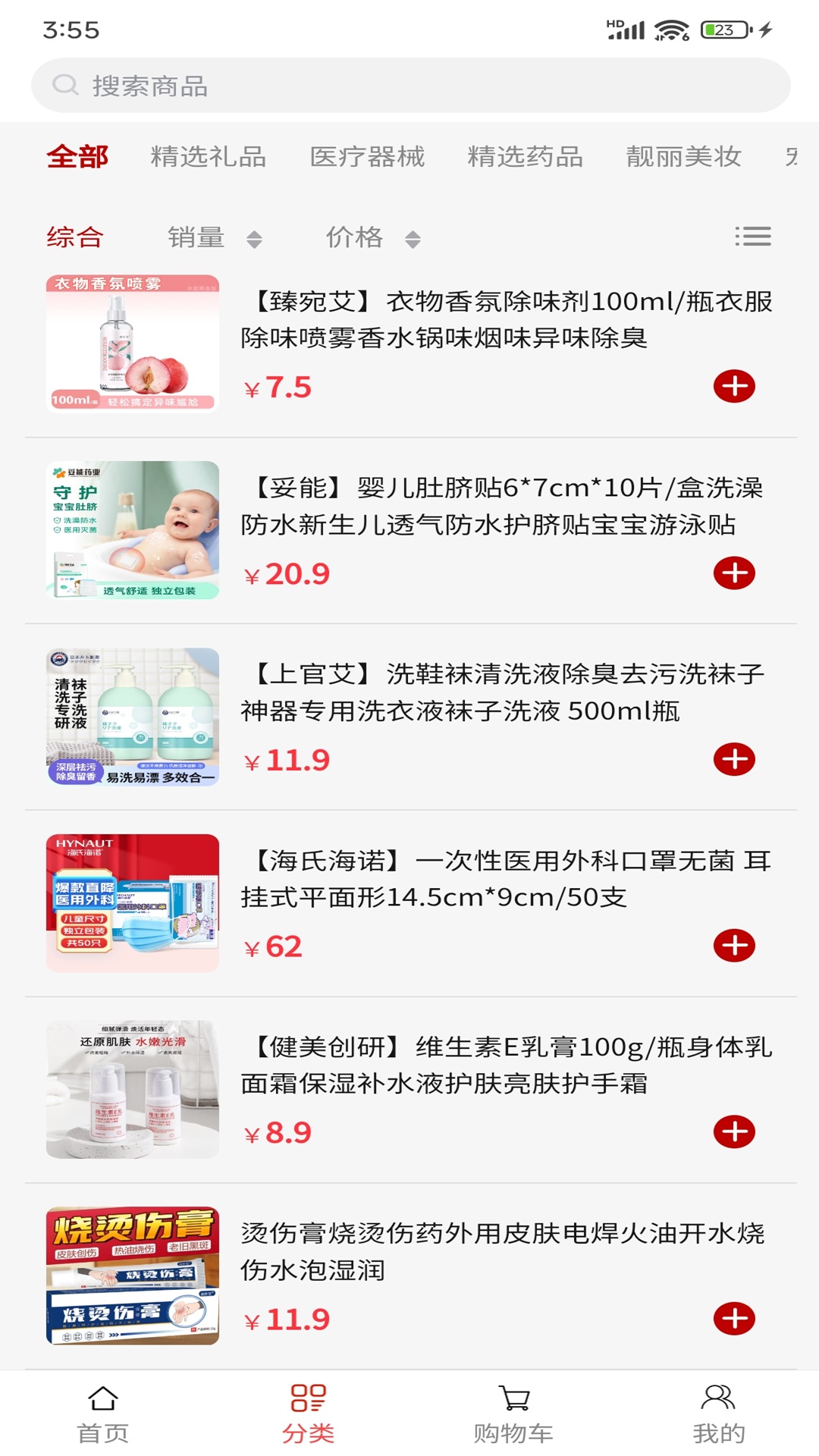Image resolution: width=819 pixels, height=1456 pixels.
Task: Open the 靓丽美妆 category tab
Action: tap(683, 156)
